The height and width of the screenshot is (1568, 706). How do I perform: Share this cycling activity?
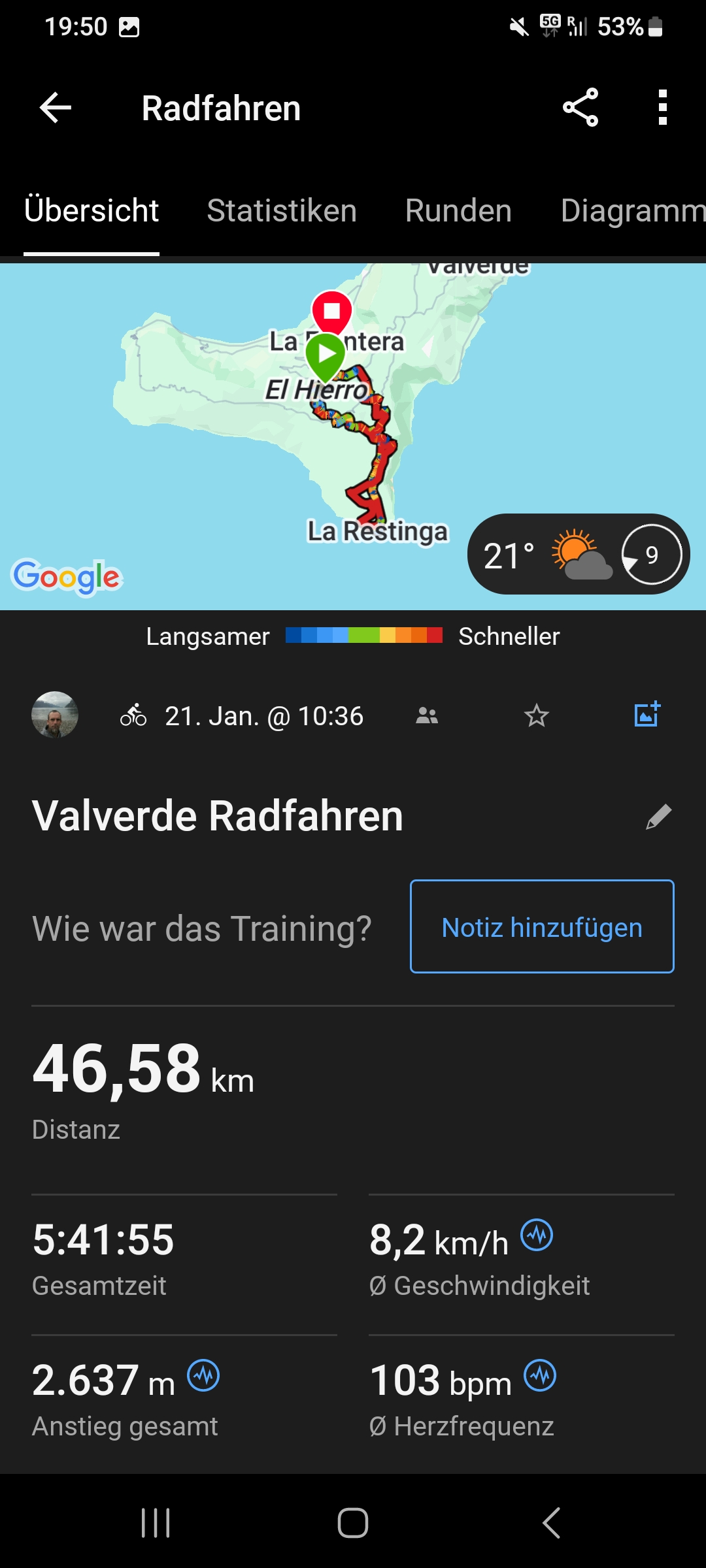tap(580, 107)
